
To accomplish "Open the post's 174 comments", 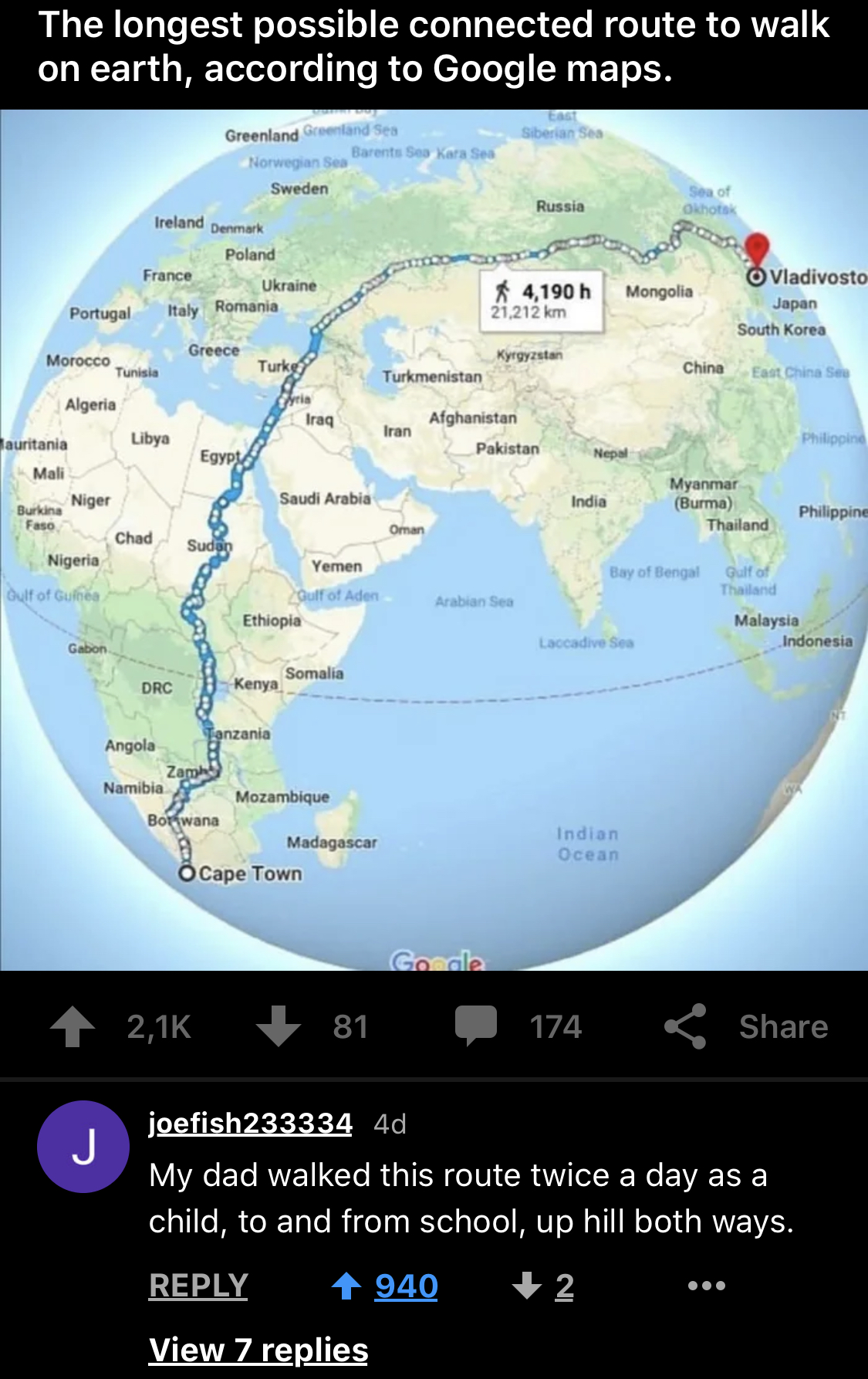I will [476, 1026].
